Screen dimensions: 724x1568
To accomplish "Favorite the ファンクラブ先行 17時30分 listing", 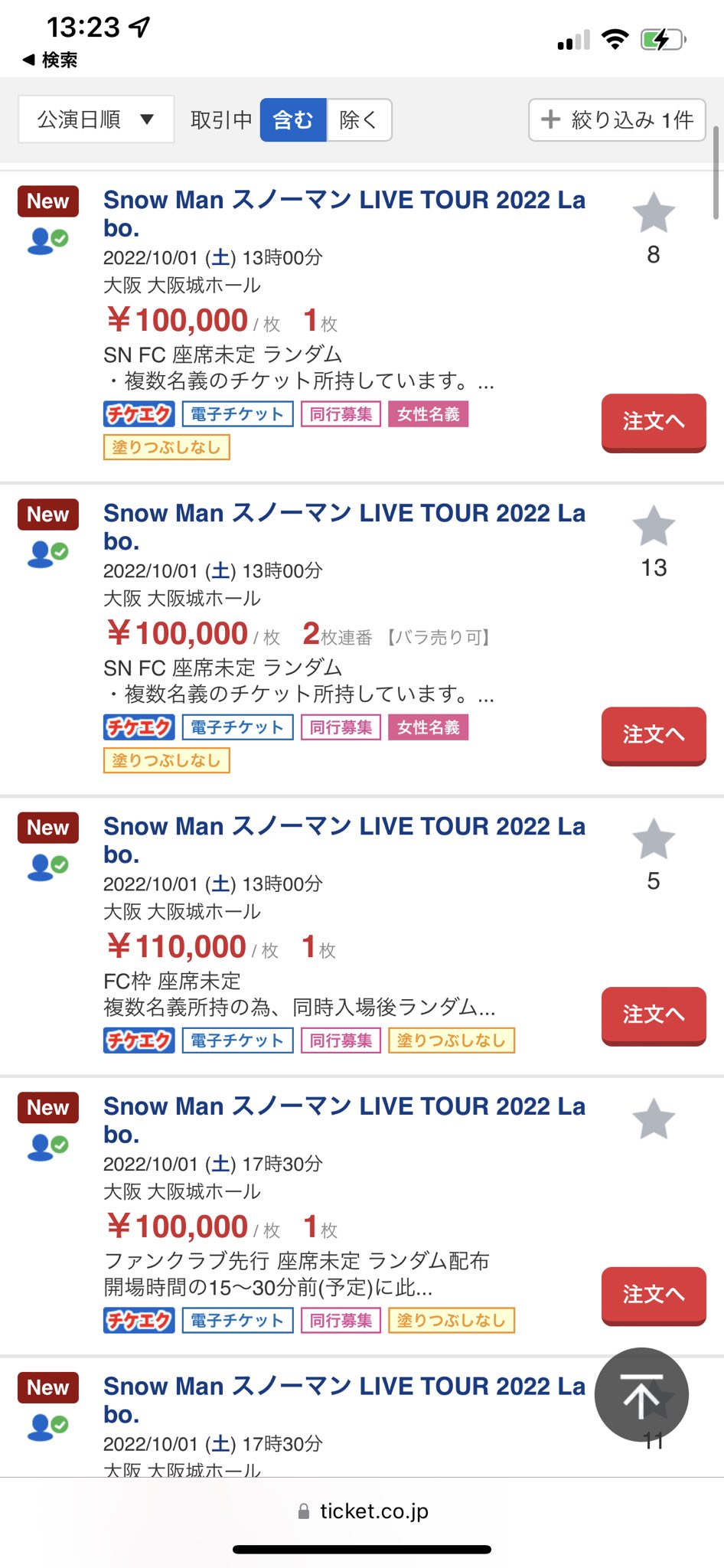I will coord(654,1119).
